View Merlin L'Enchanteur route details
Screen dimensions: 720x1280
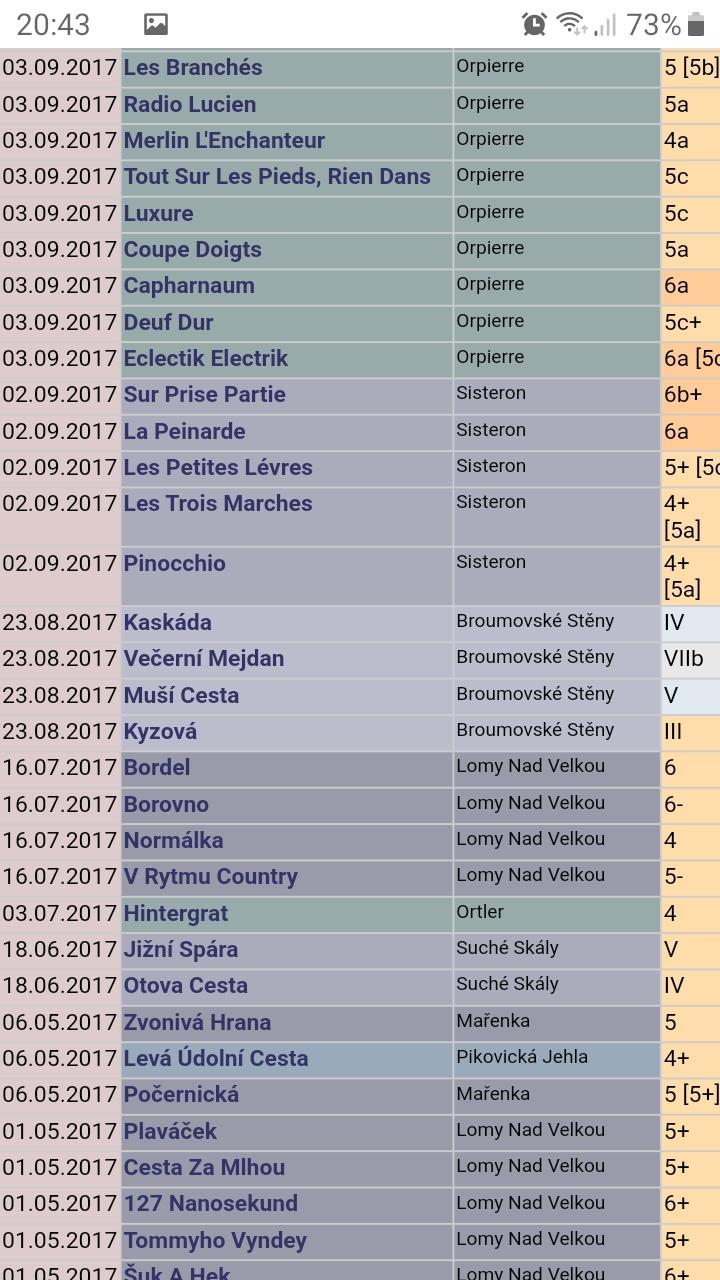coord(224,141)
